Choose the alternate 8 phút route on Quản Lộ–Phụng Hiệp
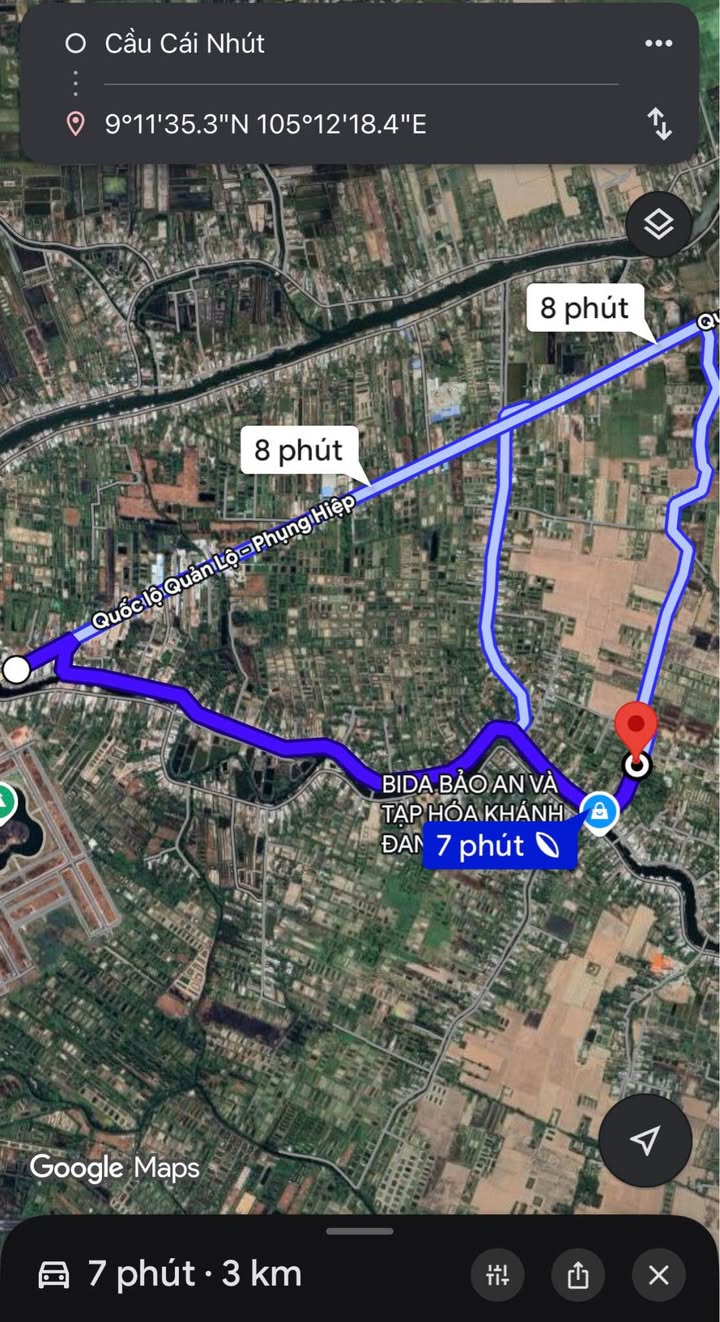This screenshot has width=720, height=1322. point(298,450)
